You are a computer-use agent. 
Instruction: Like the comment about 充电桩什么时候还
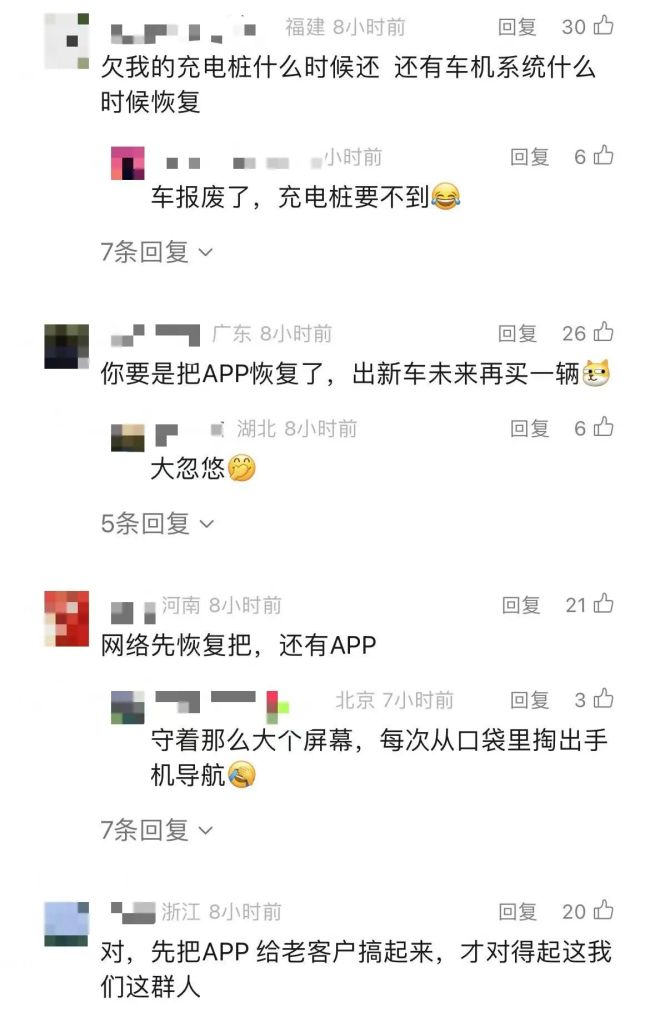coord(603,27)
